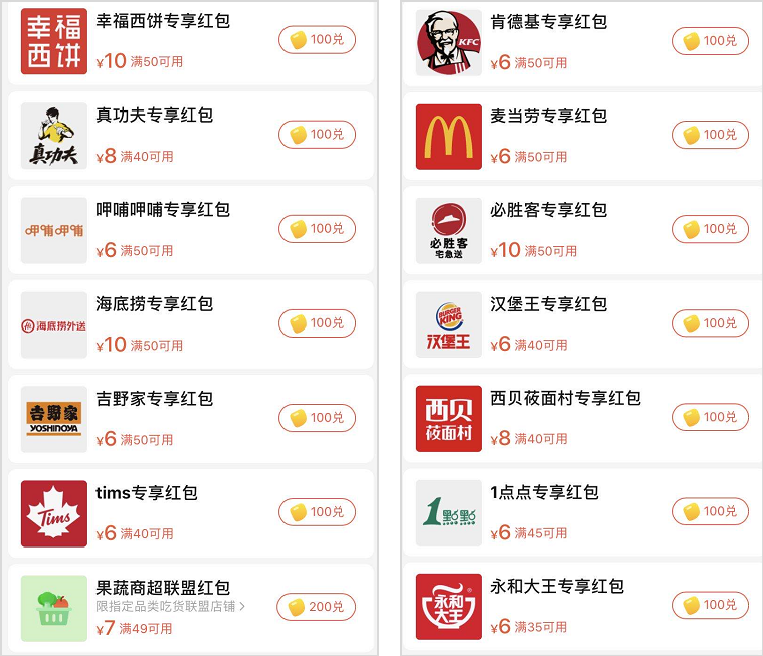Redeem 果蔬商超联盟 red packet for 200
The width and height of the screenshot is (763, 656).
[316, 606]
